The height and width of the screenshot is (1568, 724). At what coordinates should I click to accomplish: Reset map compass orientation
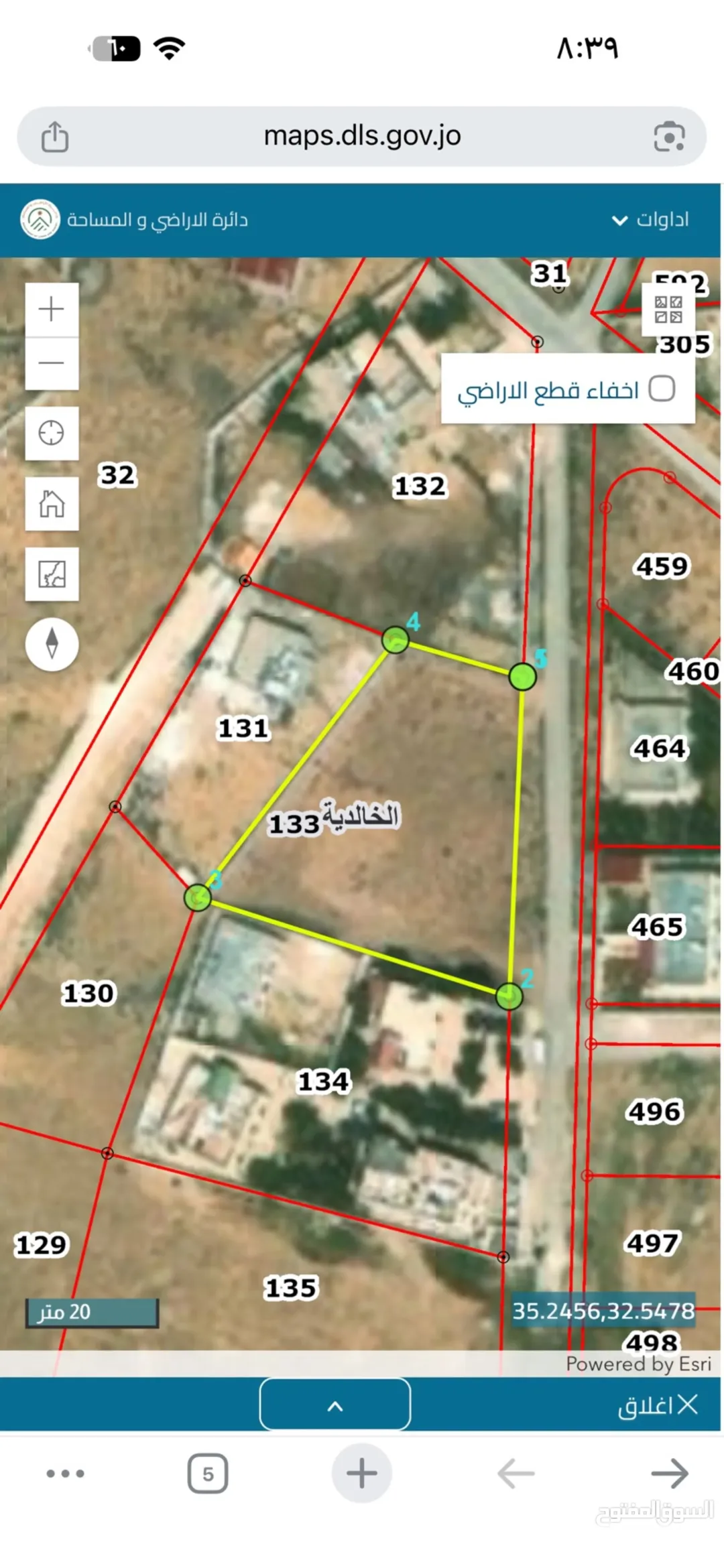52,644
